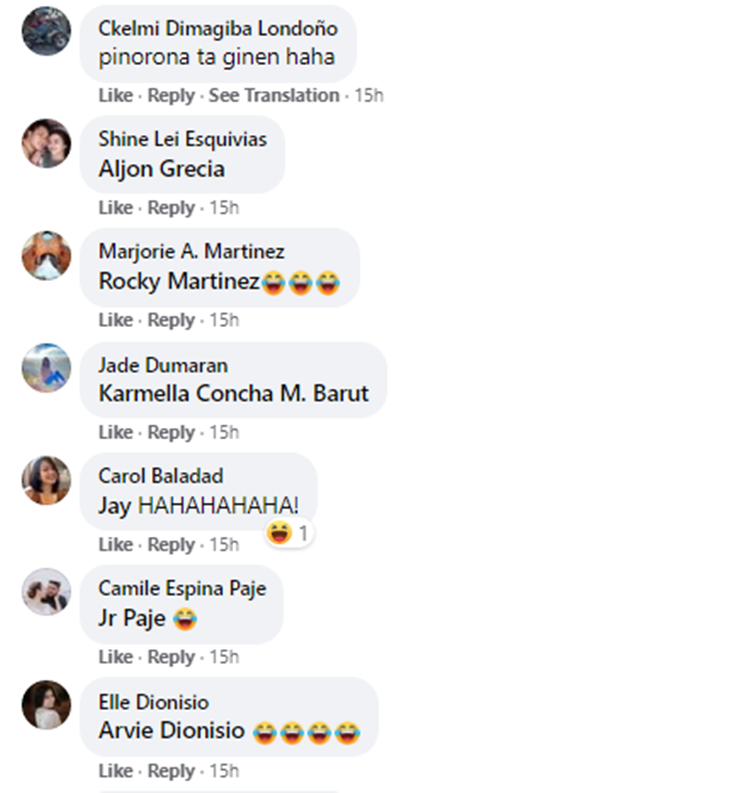Open Carol Baladad's profile picture
The image size is (750, 793).
[46, 480]
